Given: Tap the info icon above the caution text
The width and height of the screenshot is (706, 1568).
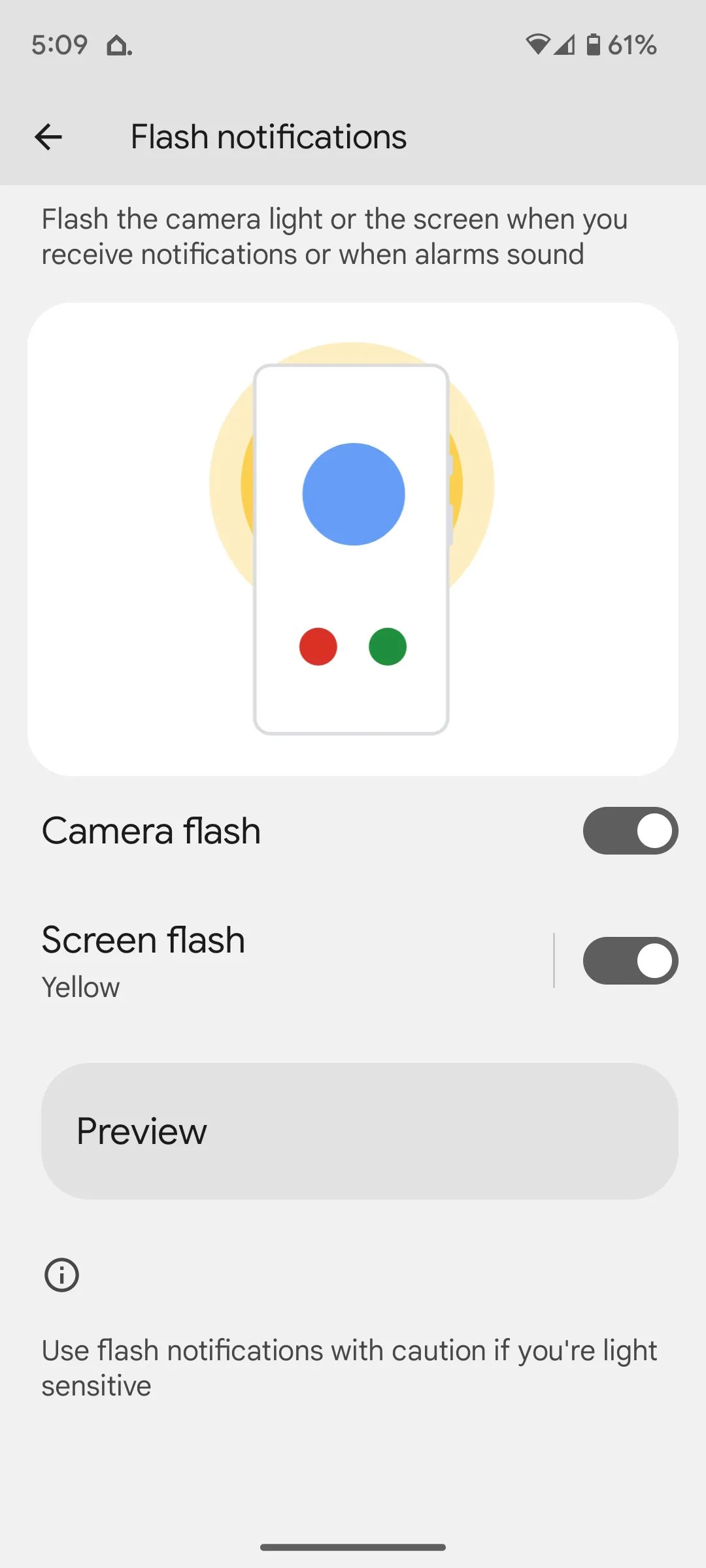Looking at the screenshot, I should [x=61, y=1275].
